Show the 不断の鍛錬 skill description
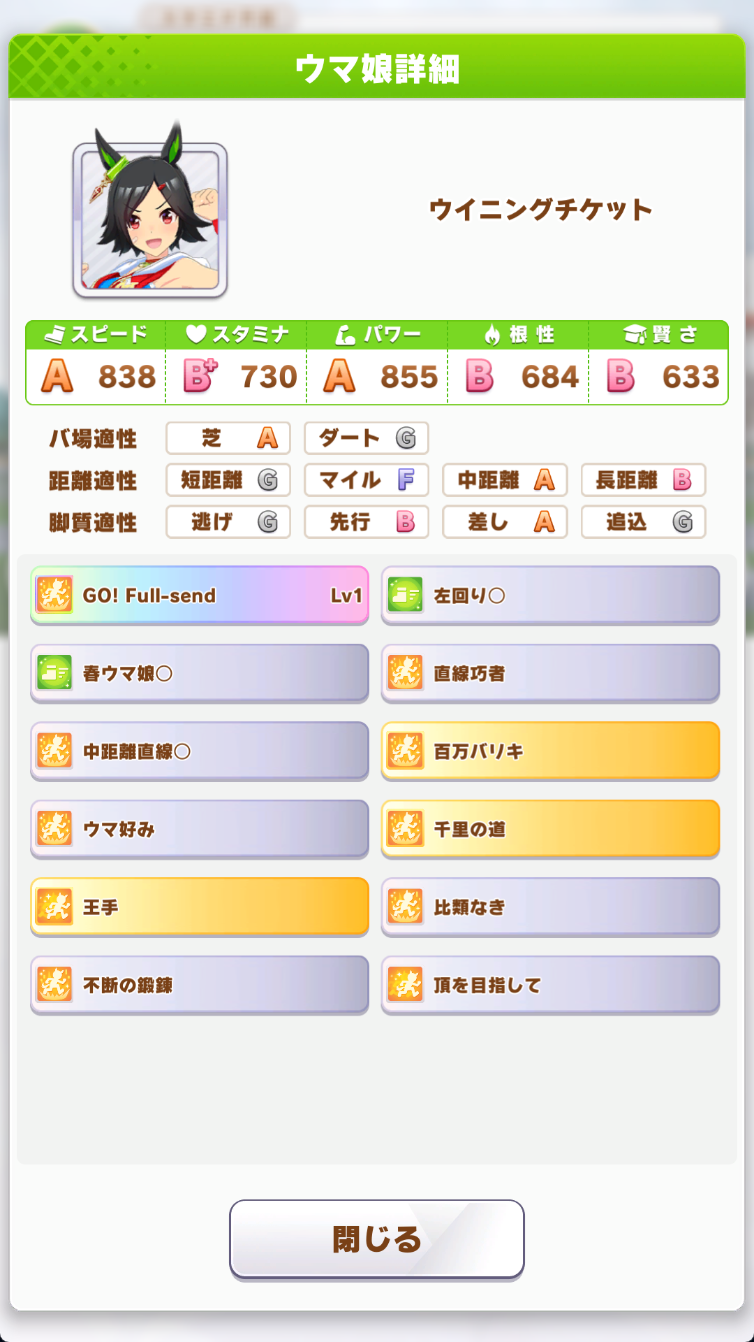 199,985
